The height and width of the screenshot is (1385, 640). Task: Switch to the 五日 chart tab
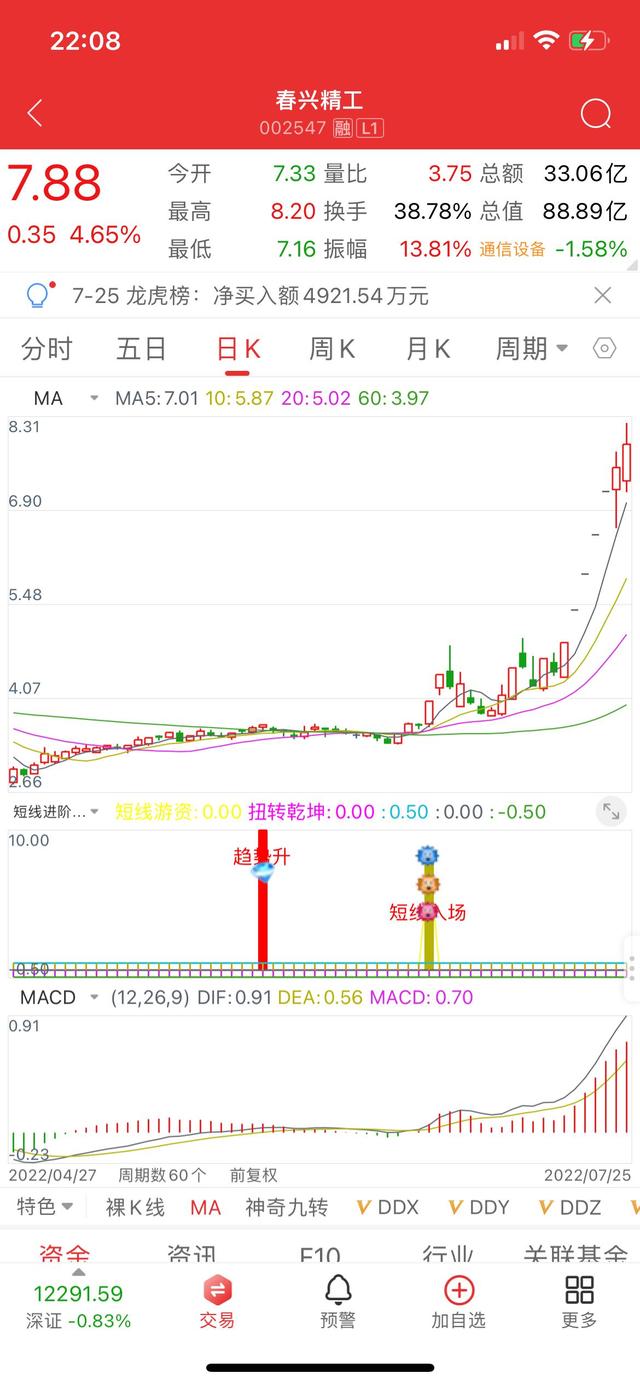tap(141, 349)
